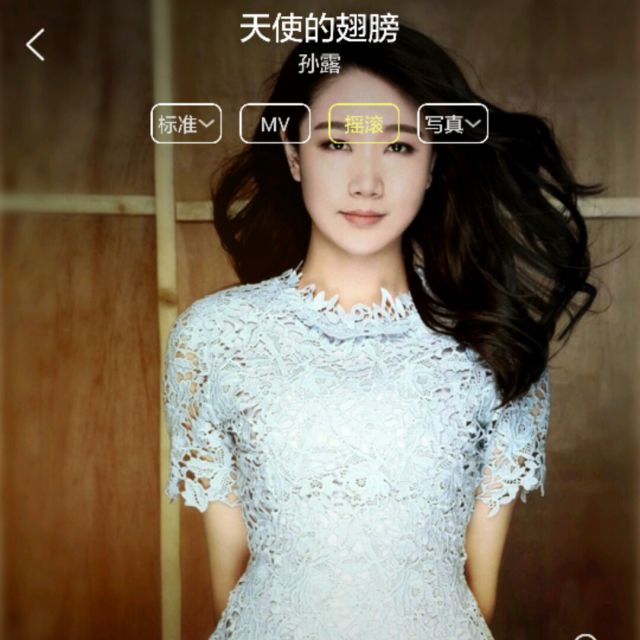This screenshot has width=640, height=640.
Task: Go back using the arrow icon
Action: tap(36, 45)
